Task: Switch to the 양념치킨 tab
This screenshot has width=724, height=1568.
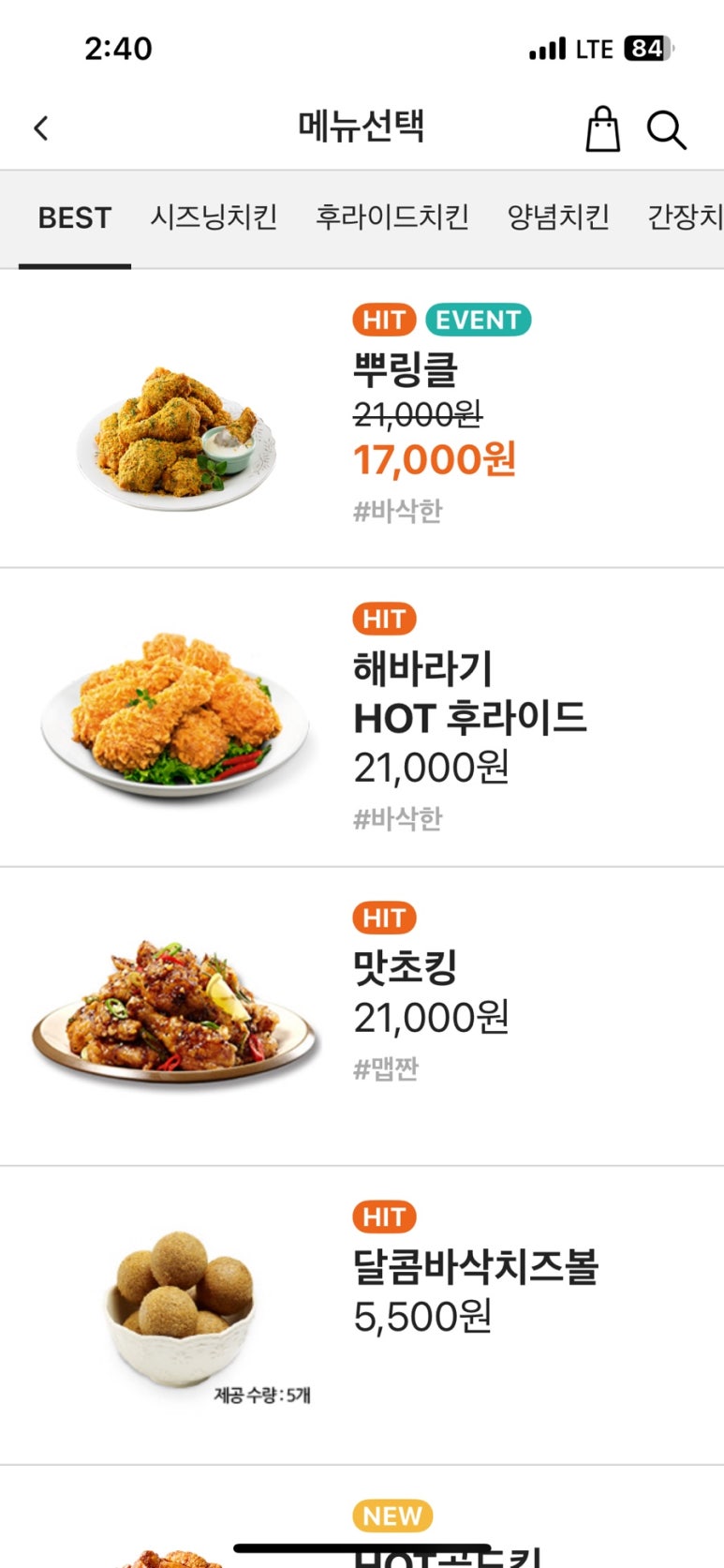Action: (x=558, y=217)
